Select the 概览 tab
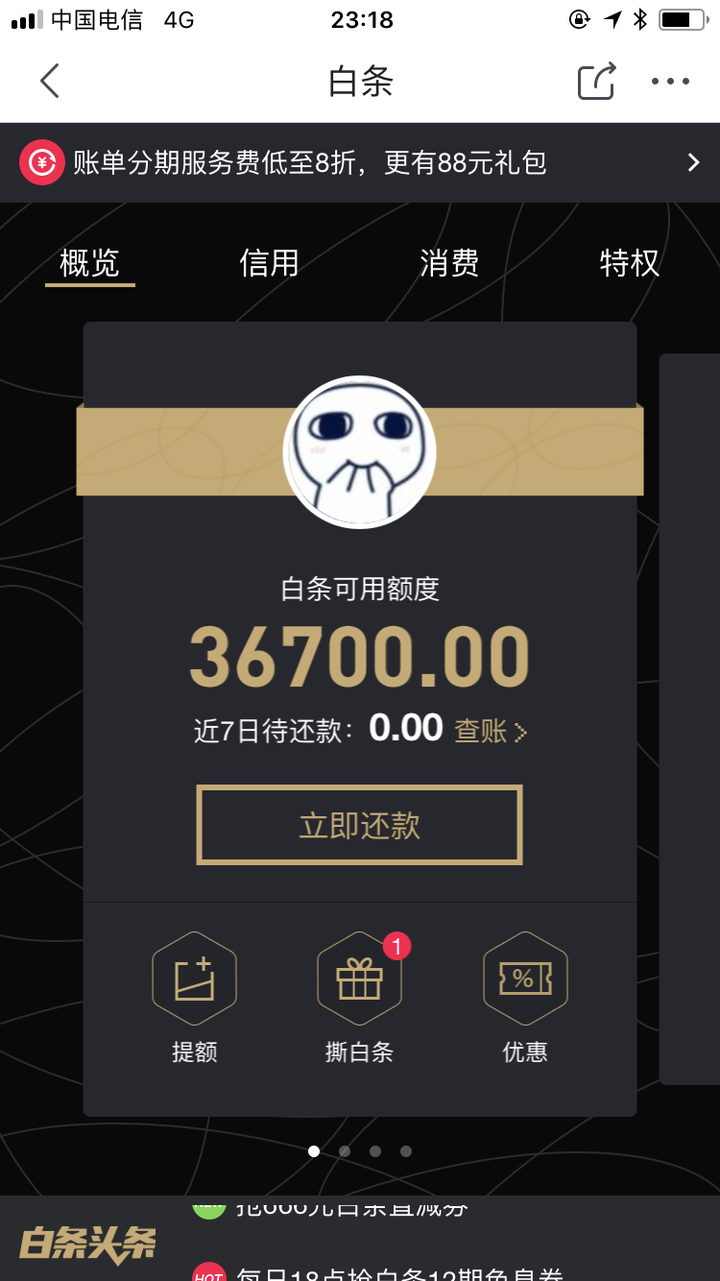720x1281 pixels. [89, 264]
